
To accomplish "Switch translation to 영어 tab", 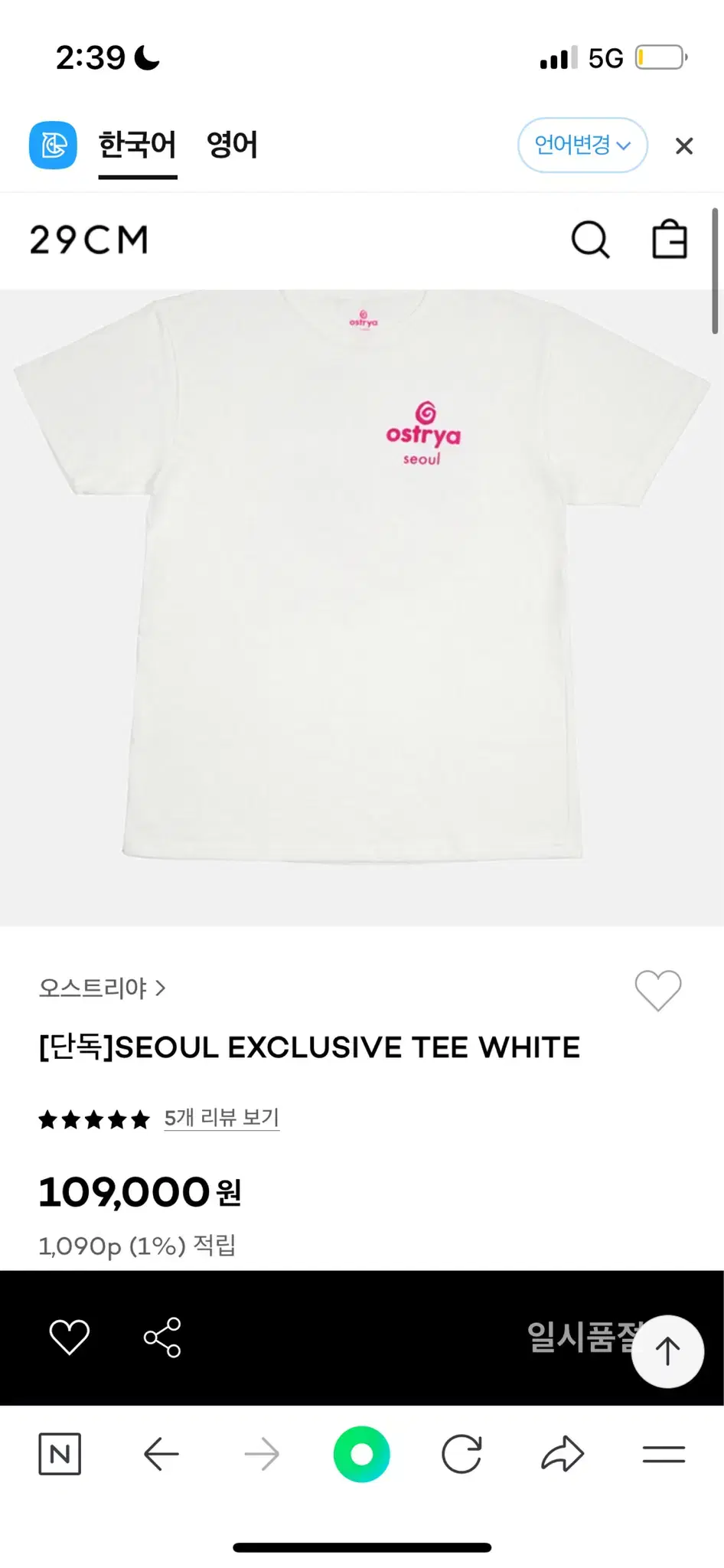I will [x=232, y=145].
